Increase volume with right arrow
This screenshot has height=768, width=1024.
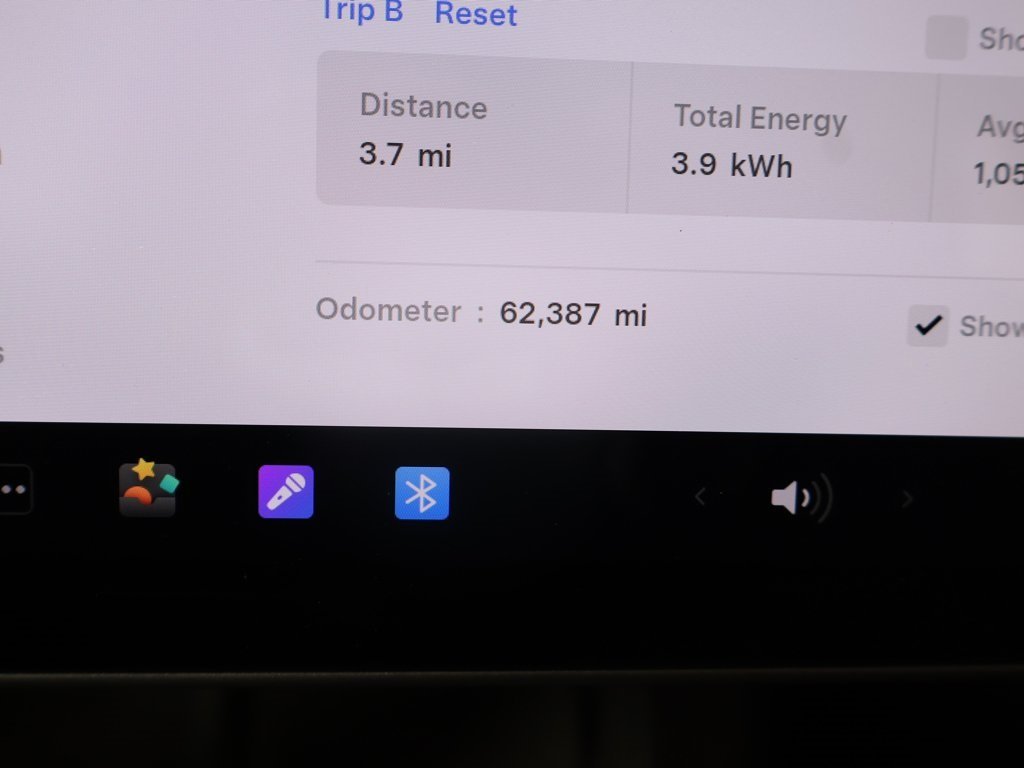coord(906,498)
